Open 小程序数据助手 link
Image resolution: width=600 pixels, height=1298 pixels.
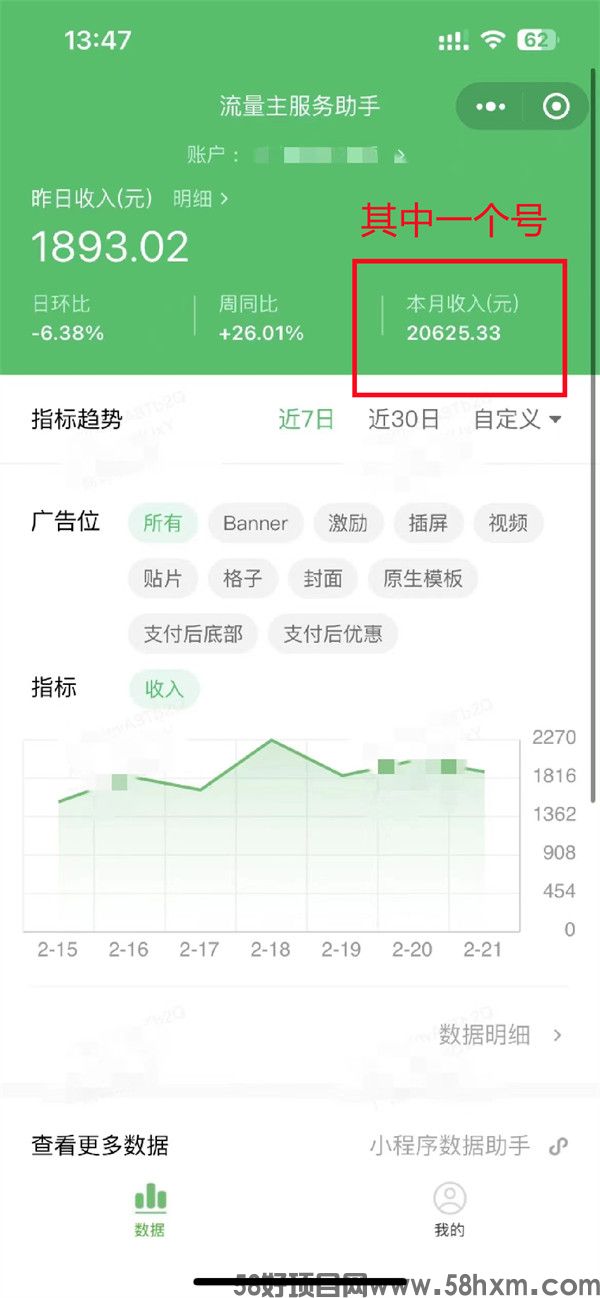click(463, 1146)
